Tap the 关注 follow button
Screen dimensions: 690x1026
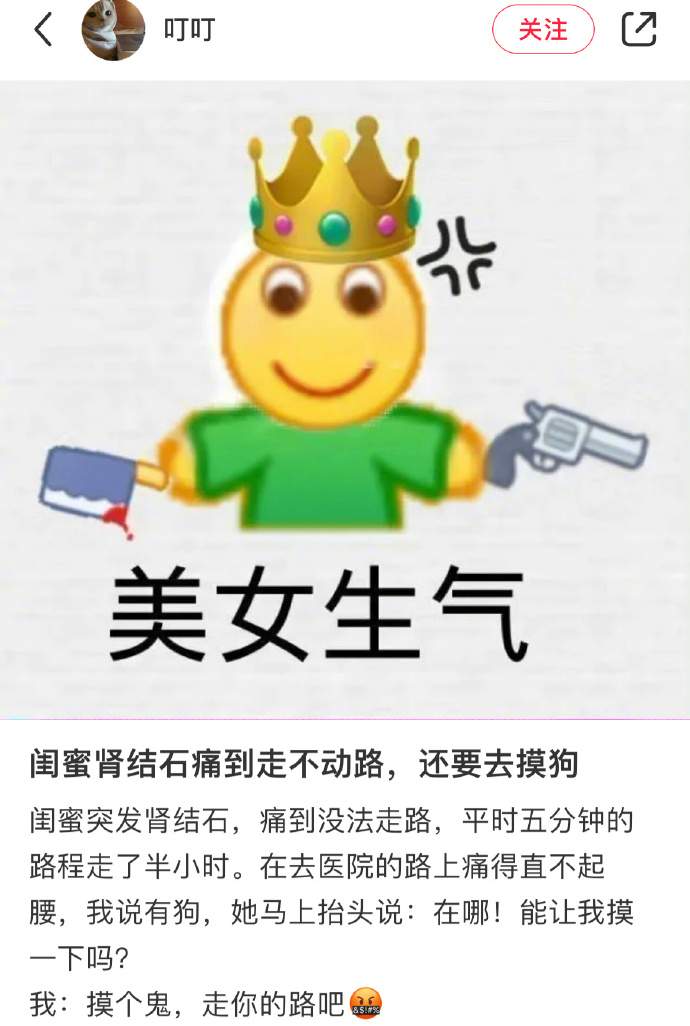pyautogui.click(x=543, y=30)
